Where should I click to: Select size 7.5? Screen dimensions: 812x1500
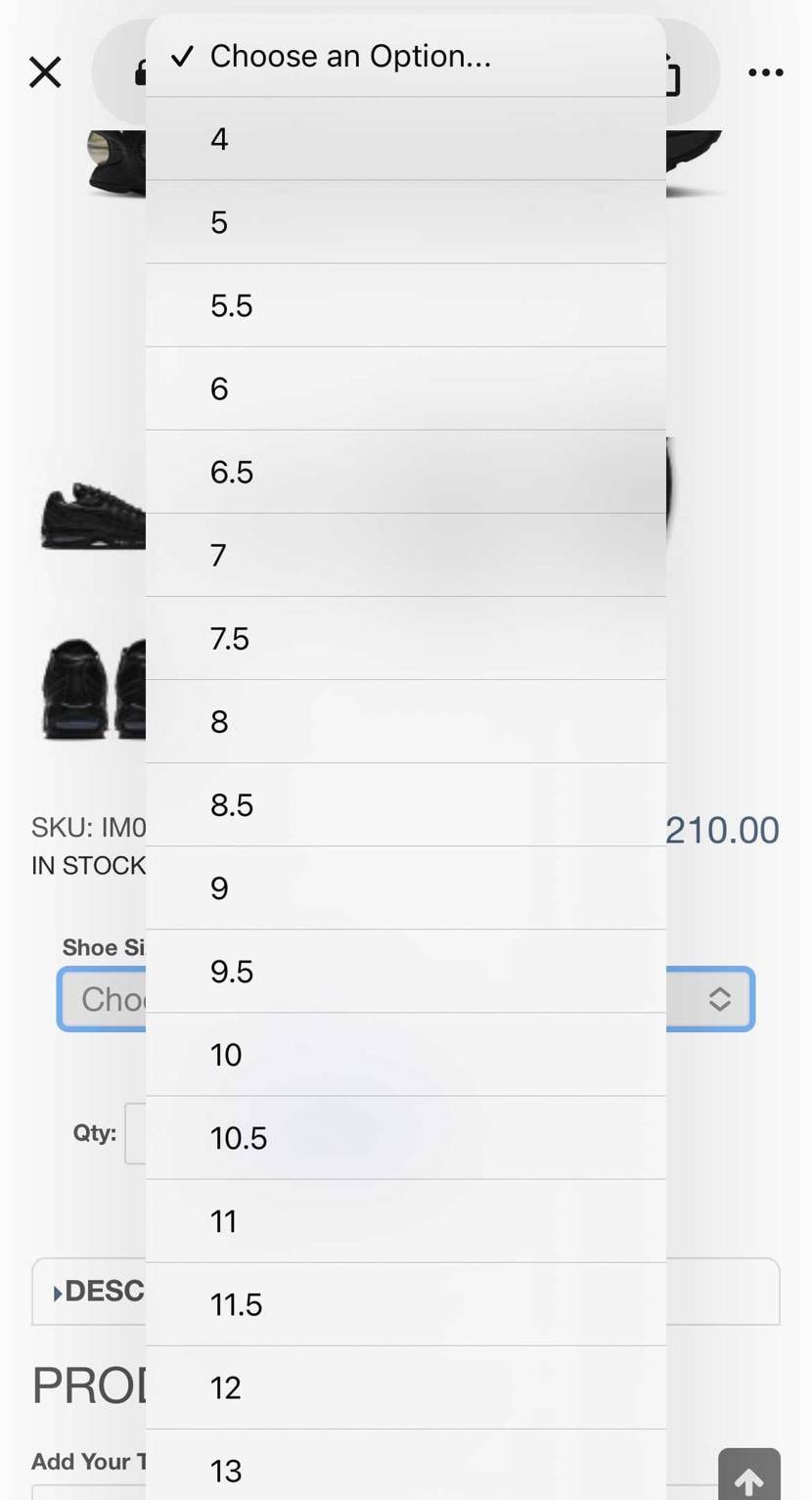pos(406,638)
